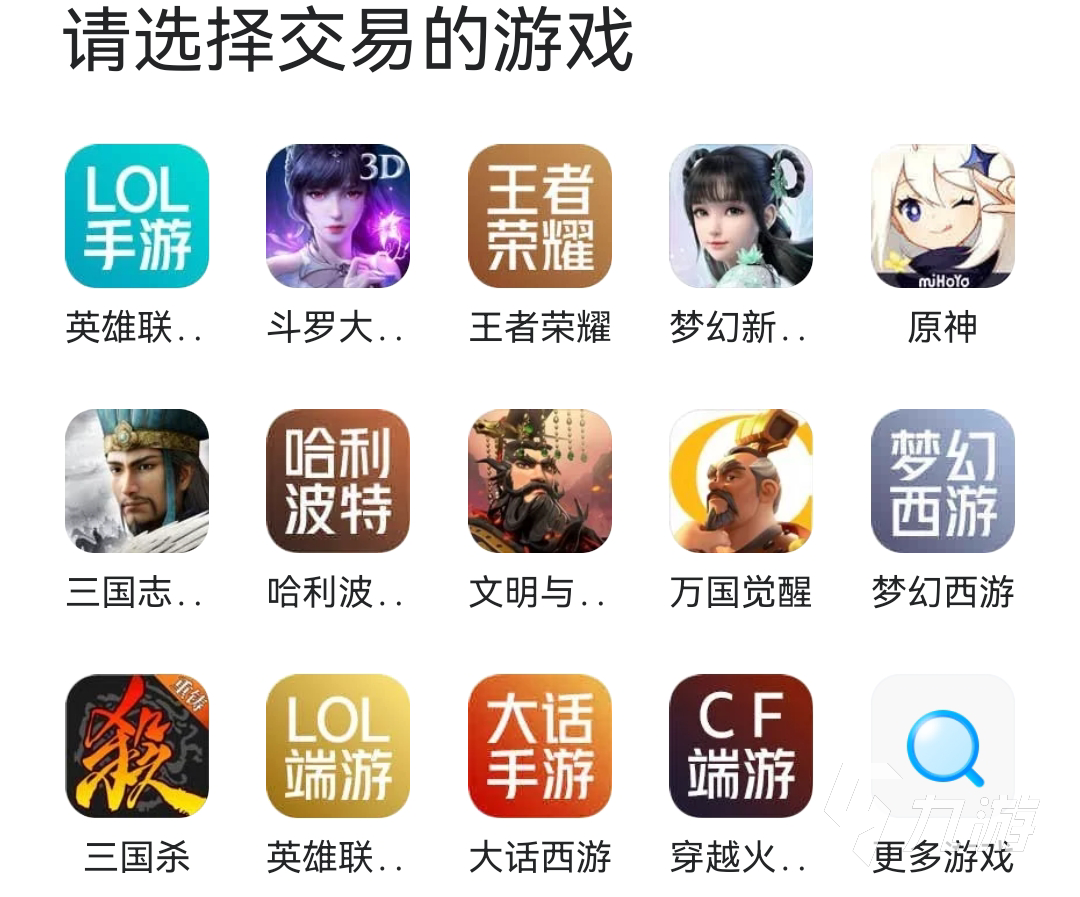The width and height of the screenshot is (1080, 897).
Task: Select the 三国杀 game
Action: pos(137,746)
